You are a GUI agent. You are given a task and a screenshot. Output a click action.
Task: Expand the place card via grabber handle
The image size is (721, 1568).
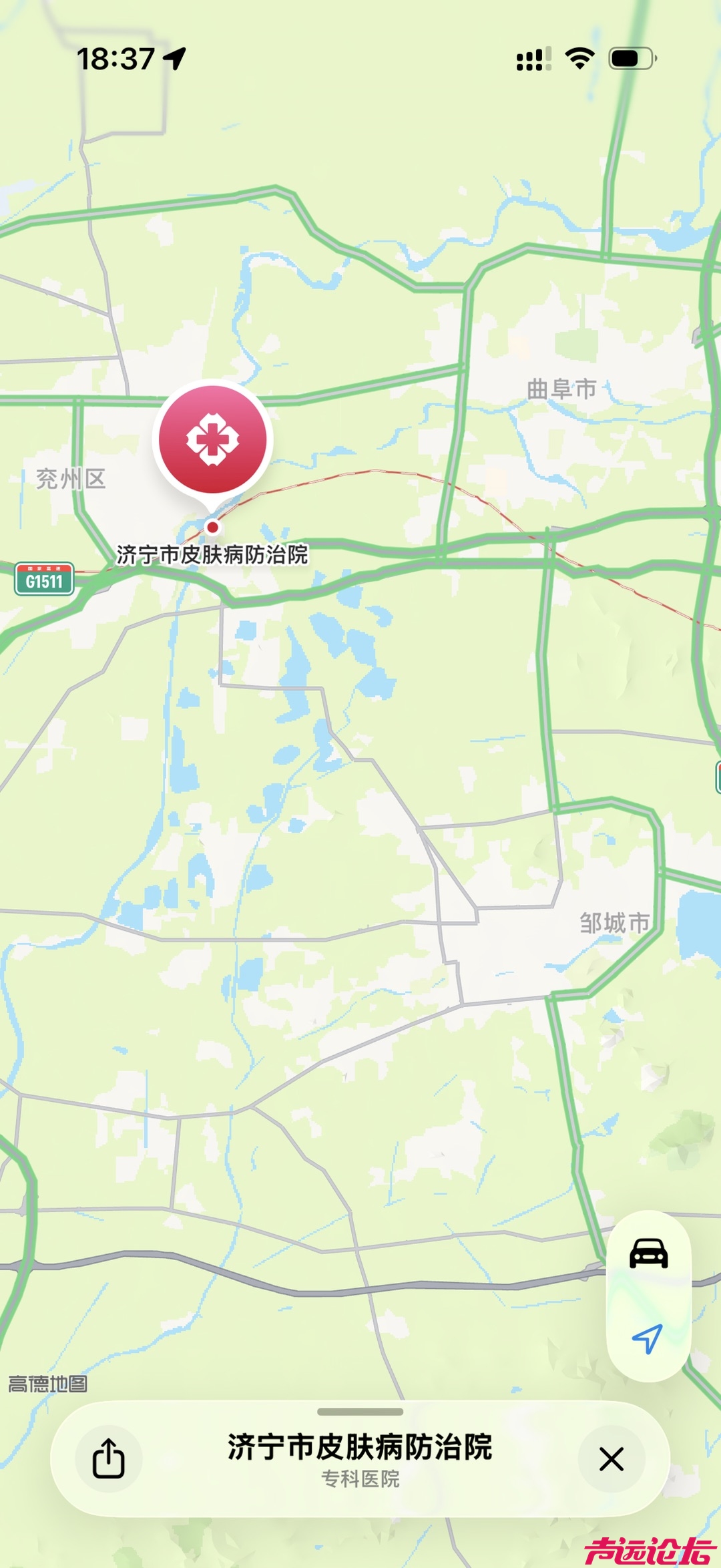(x=360, y=1412)
